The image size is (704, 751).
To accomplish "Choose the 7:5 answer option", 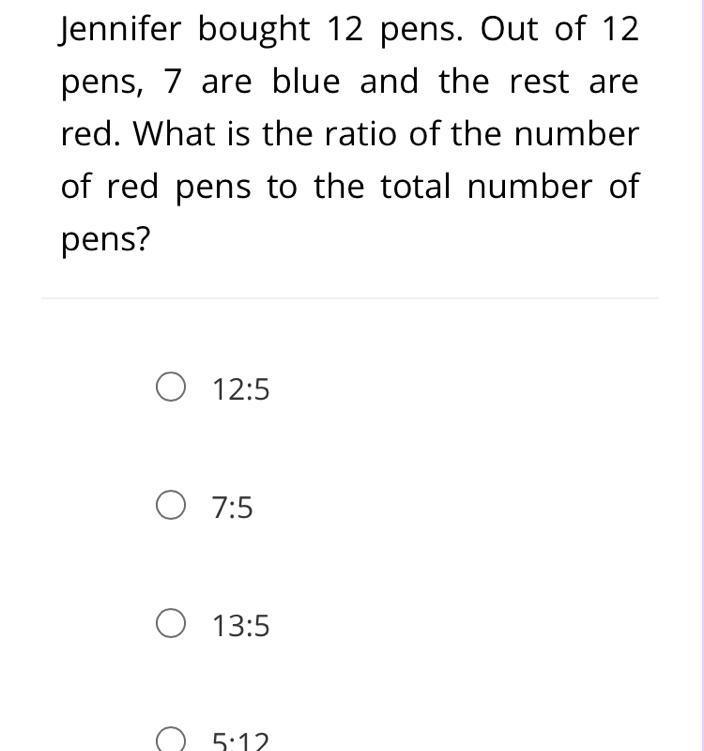I will 171,507.
